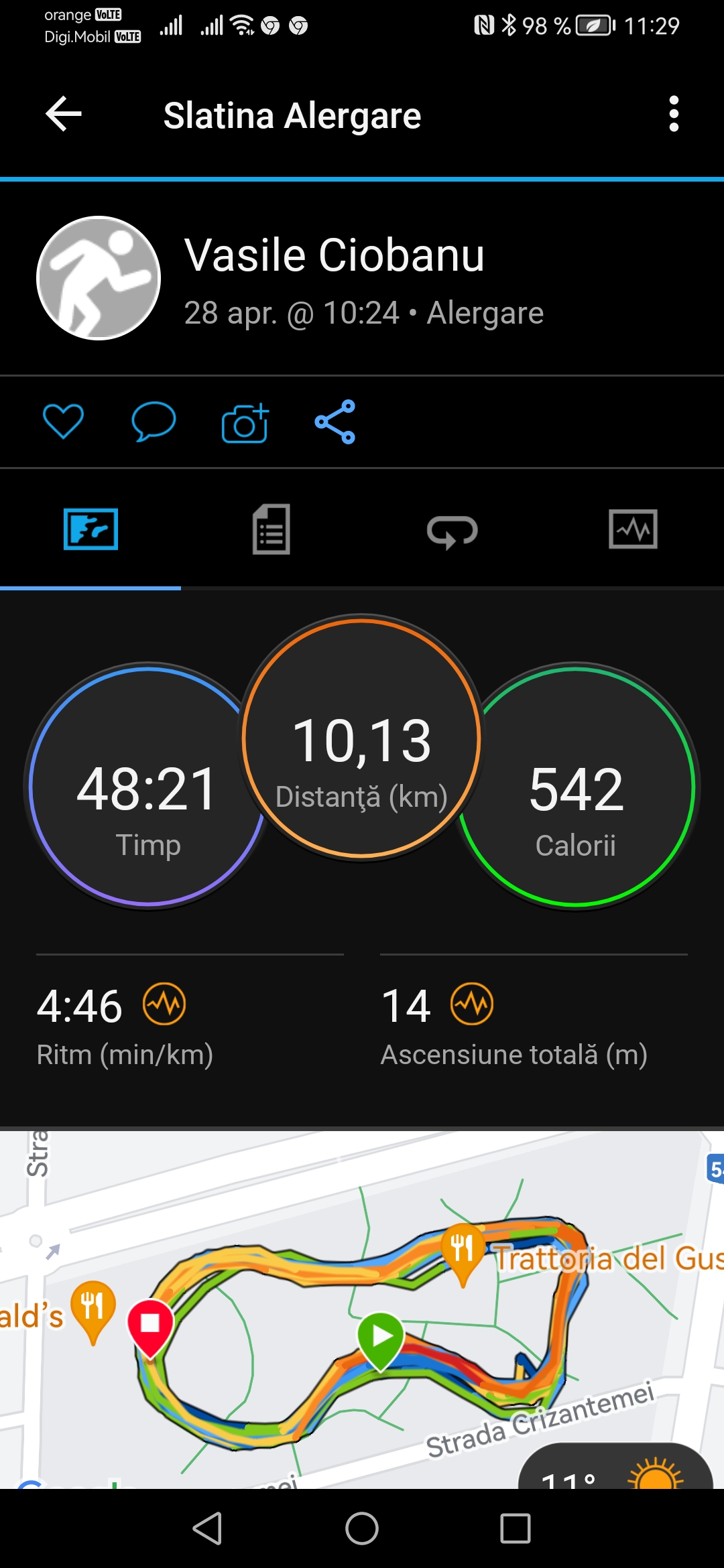Switch to the laps tab
Screen dimensions: 724x1568
point(452,531)
